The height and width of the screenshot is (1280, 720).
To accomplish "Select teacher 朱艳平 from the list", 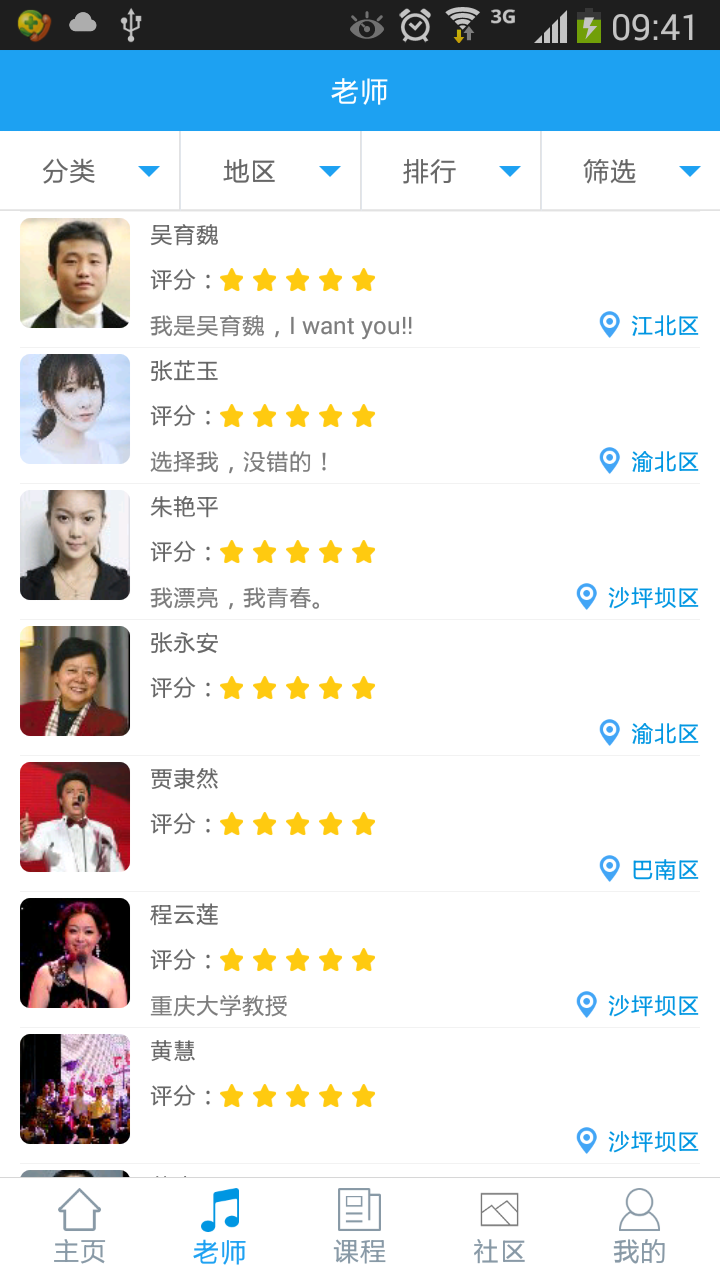I will coord(360,551).
